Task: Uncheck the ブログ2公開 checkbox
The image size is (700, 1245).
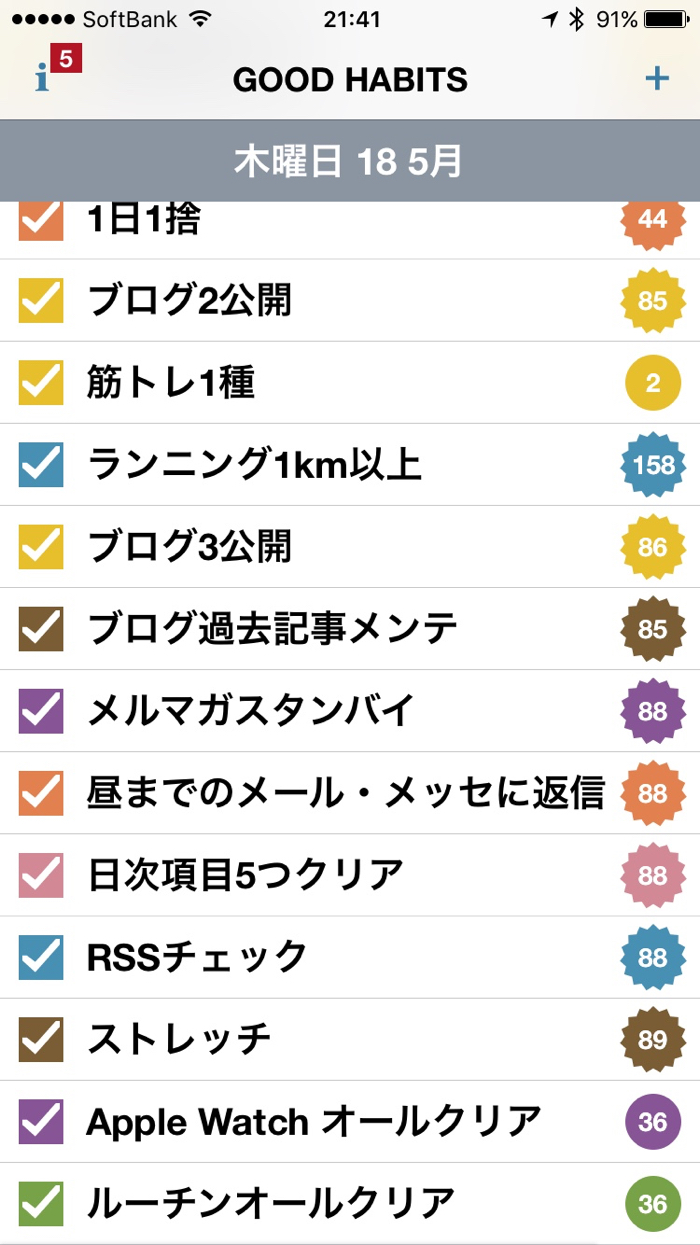Action: click(x=41, y=300)
